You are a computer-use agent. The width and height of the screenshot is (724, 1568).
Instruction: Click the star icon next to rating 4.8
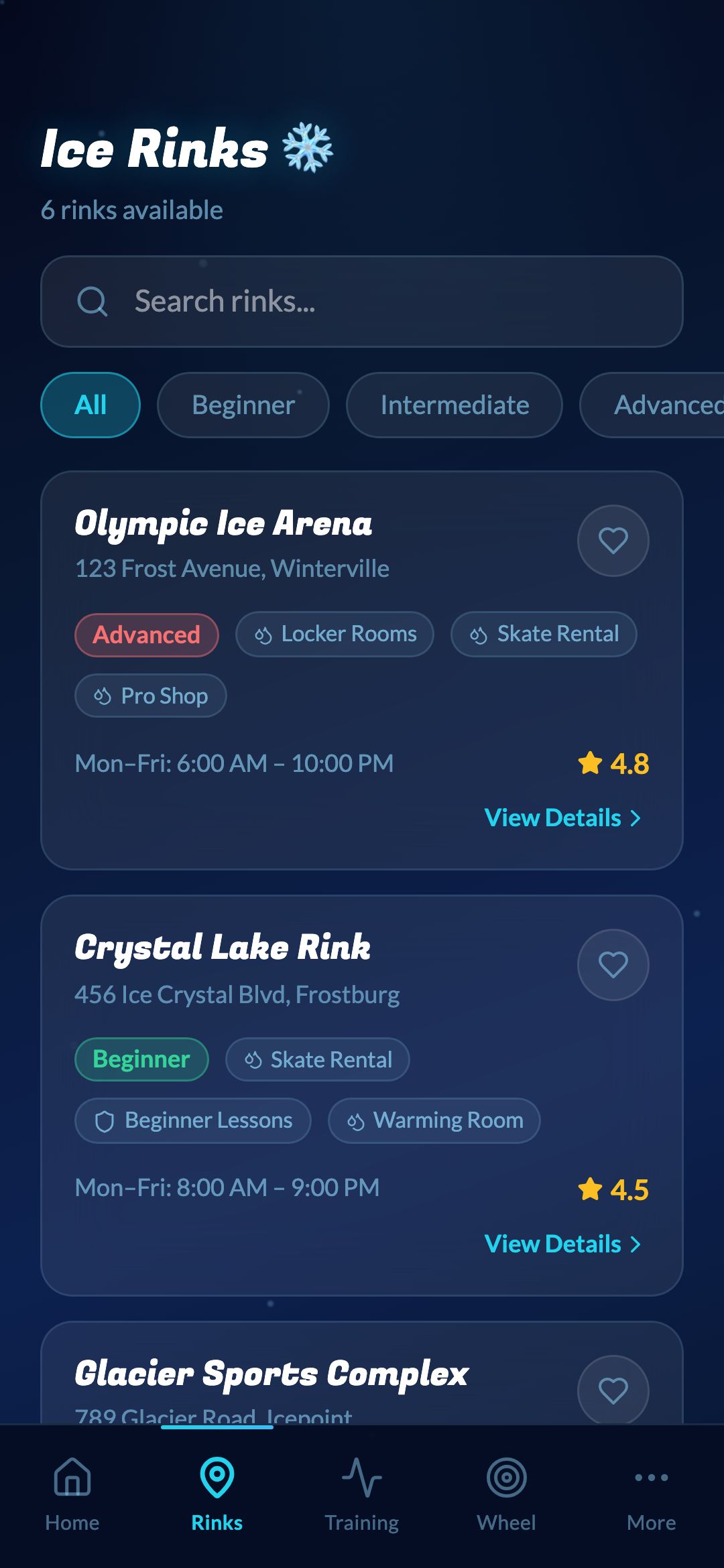[591, 764]
